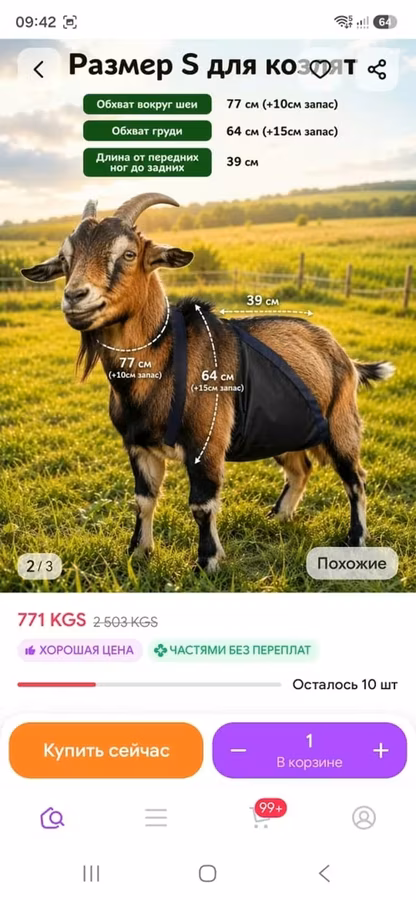Open similar items via Похожие

(352, 563)
